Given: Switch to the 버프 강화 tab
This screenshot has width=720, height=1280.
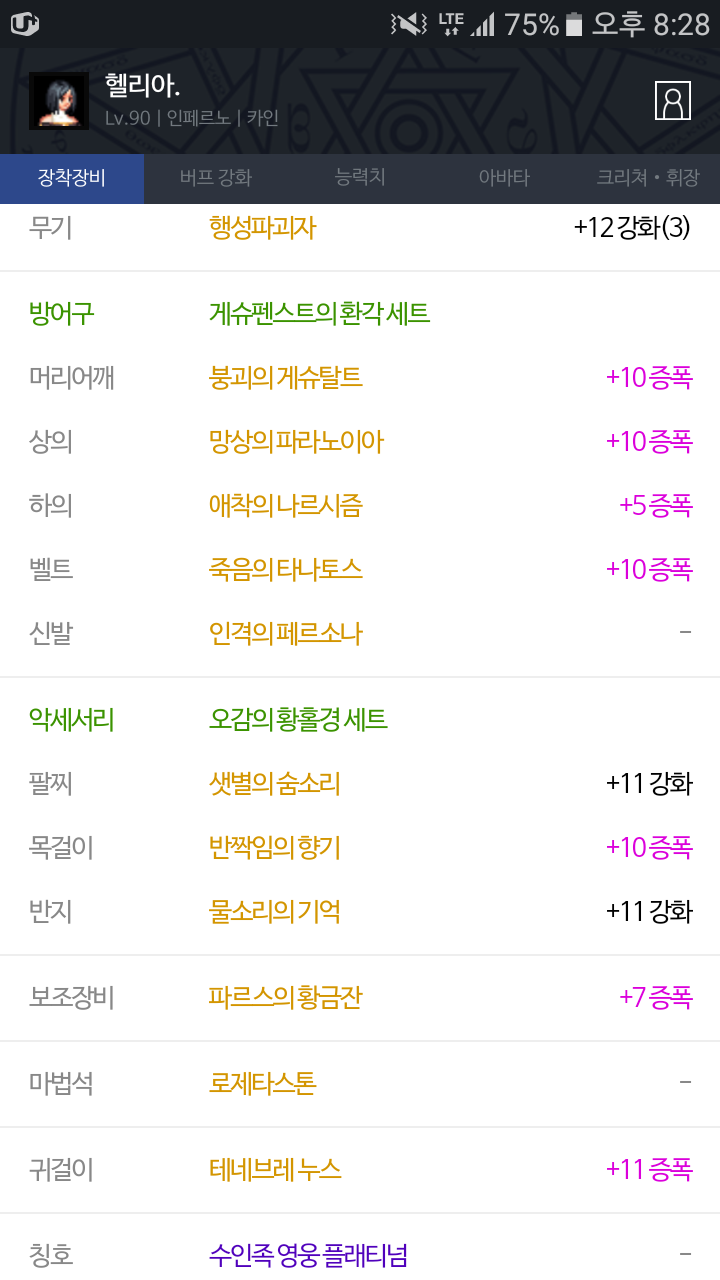Looking at the screenshot, I should 216,179.
